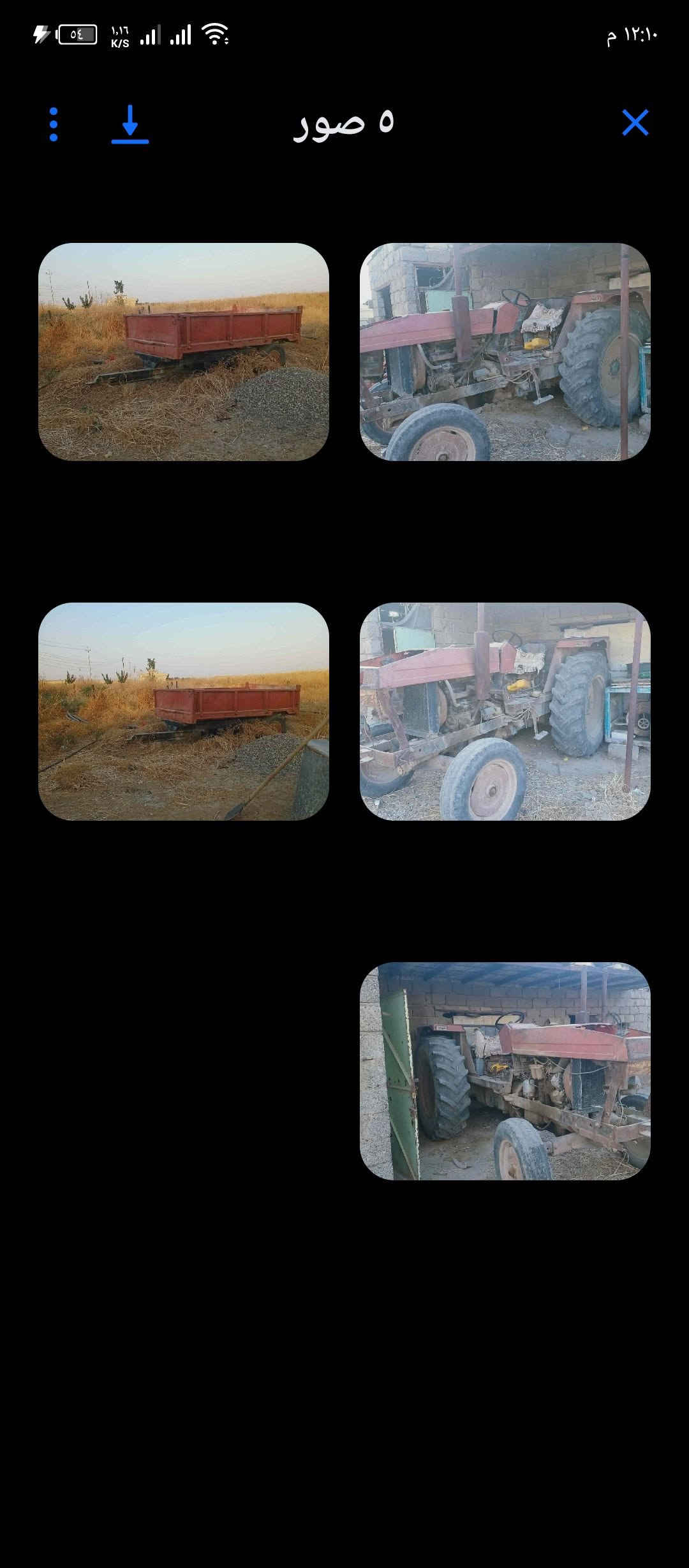Close the photo gallery view
This screenshot has width=689, height=1568.
[635, 122]
